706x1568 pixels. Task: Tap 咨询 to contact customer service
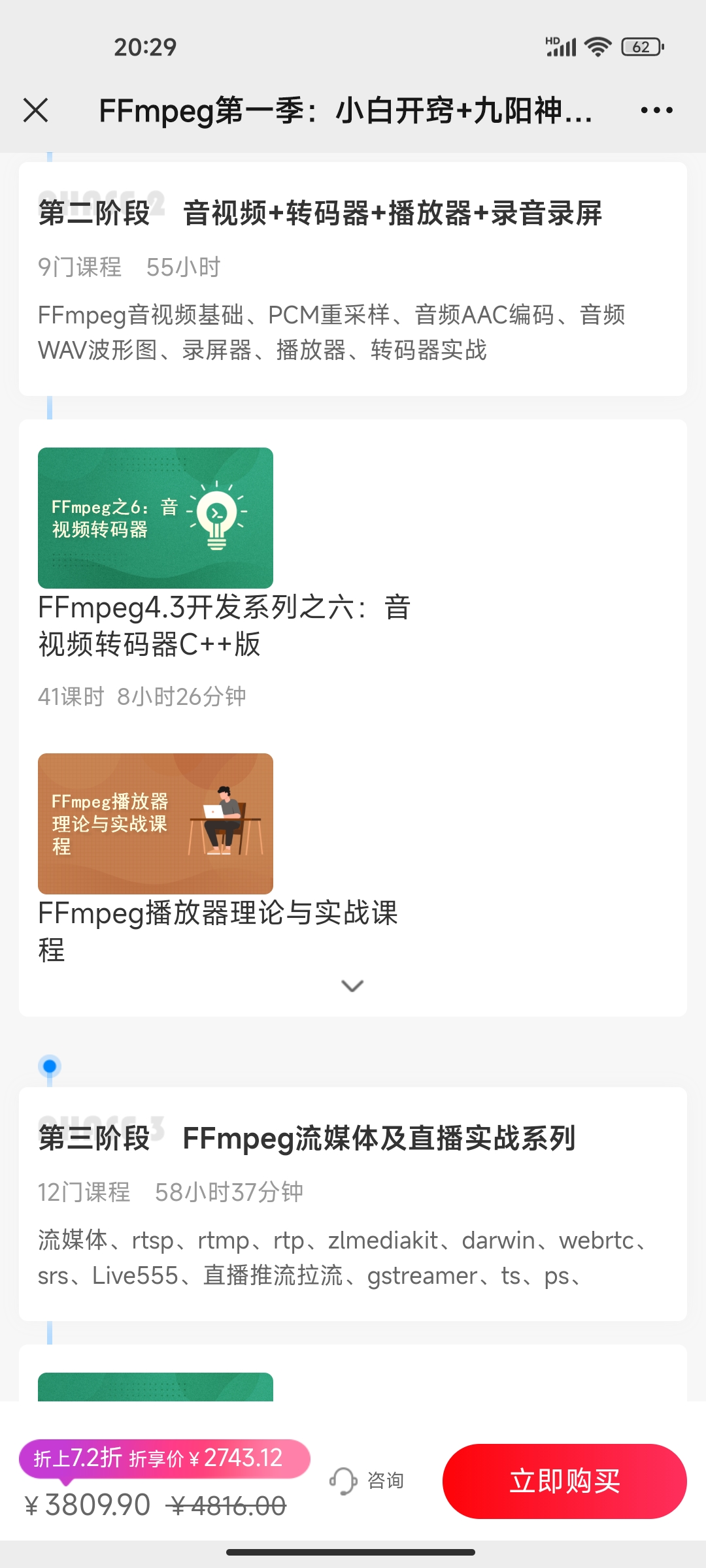coord(367,1480)
